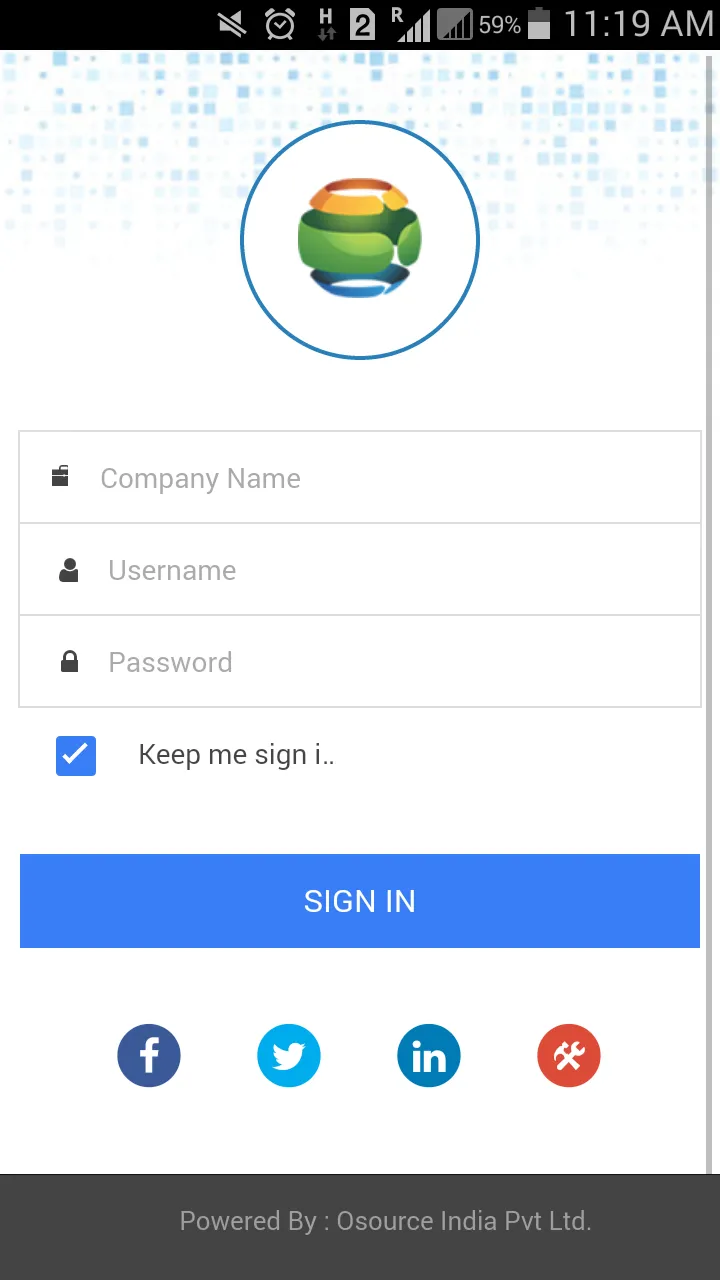720x1280 pixels.
Task: Uncheck the Keep me signed in checkbox
Action: 76,756
